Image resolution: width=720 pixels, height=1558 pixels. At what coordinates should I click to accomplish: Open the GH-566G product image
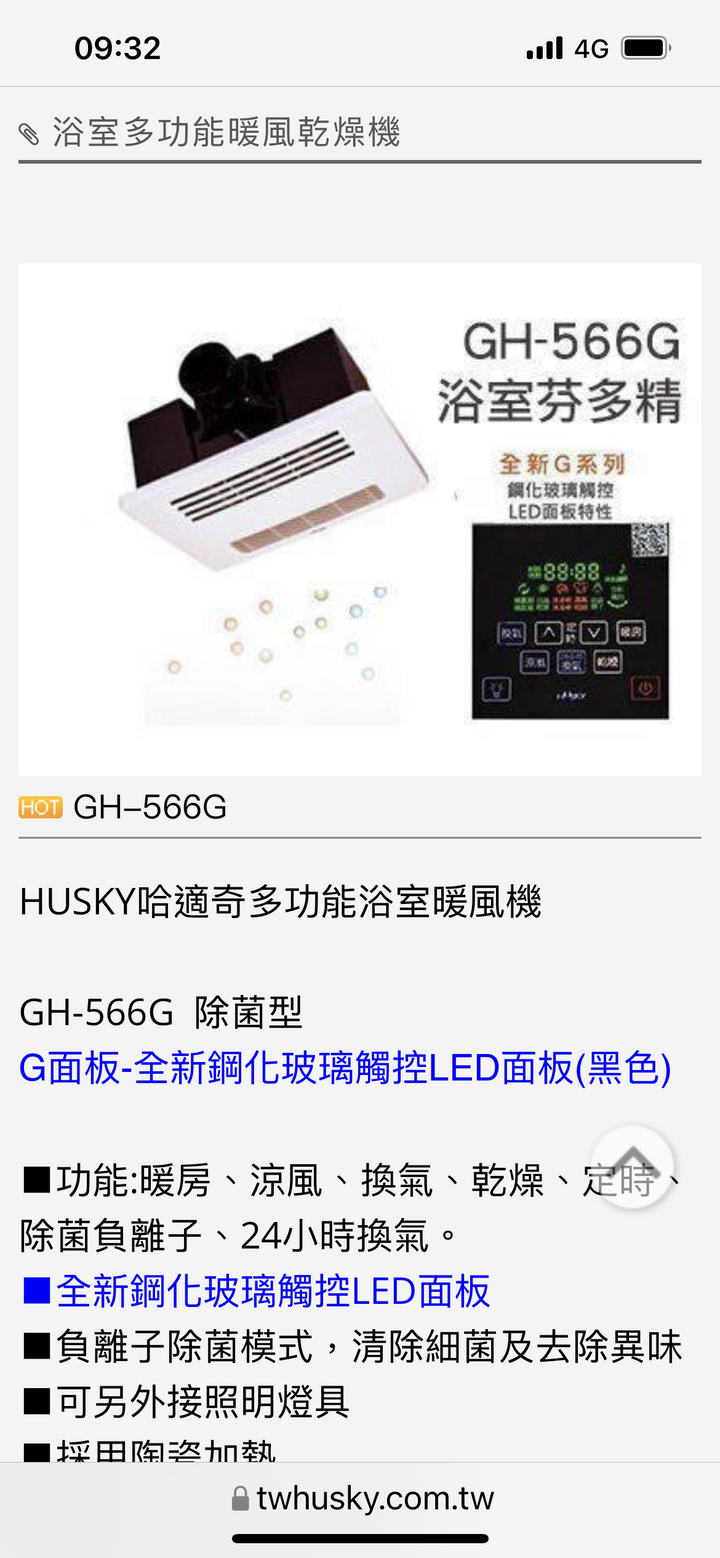point(359,519)
